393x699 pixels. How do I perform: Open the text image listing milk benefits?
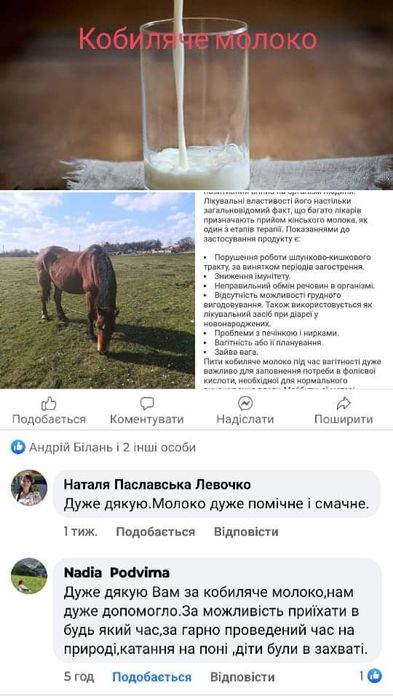pos(294,290)
